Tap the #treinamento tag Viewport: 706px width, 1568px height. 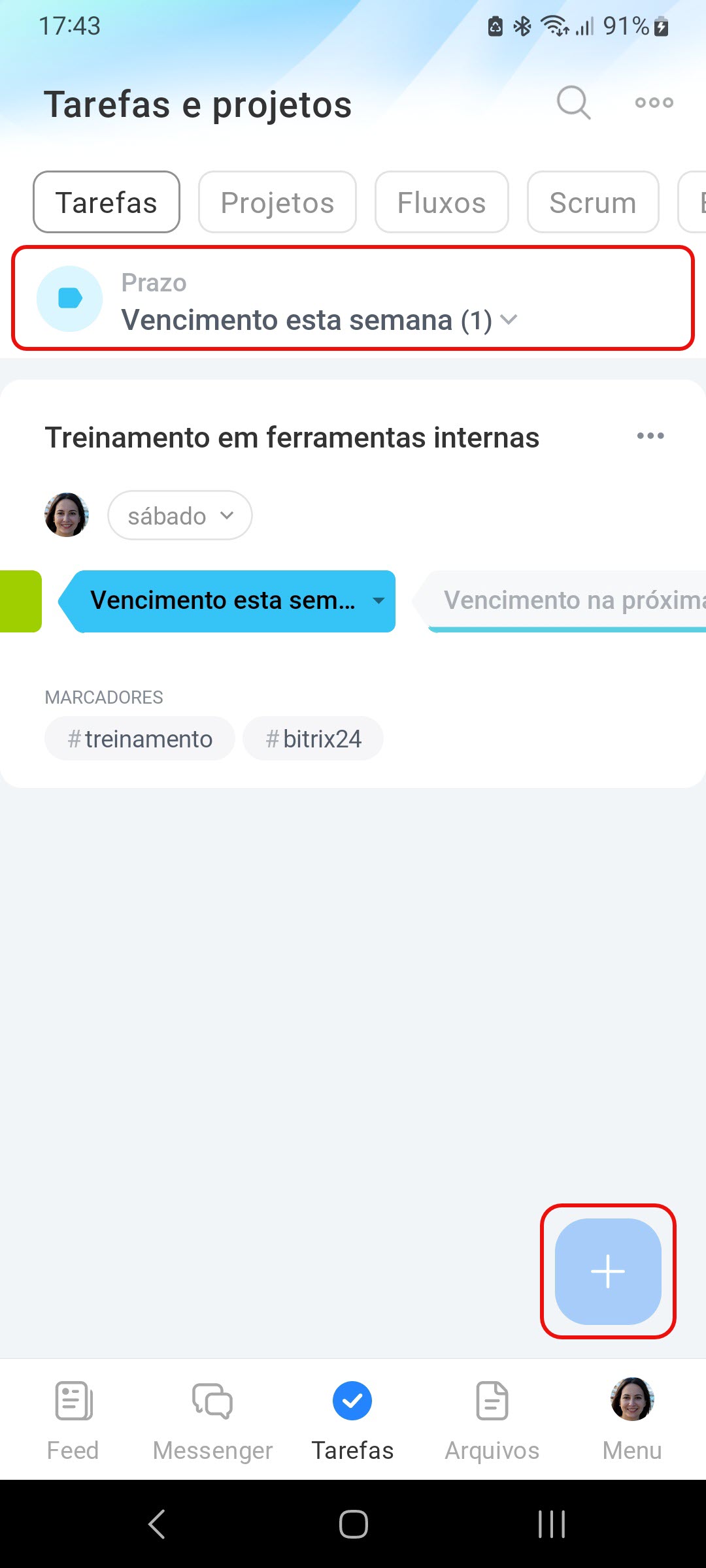[140, 739]
